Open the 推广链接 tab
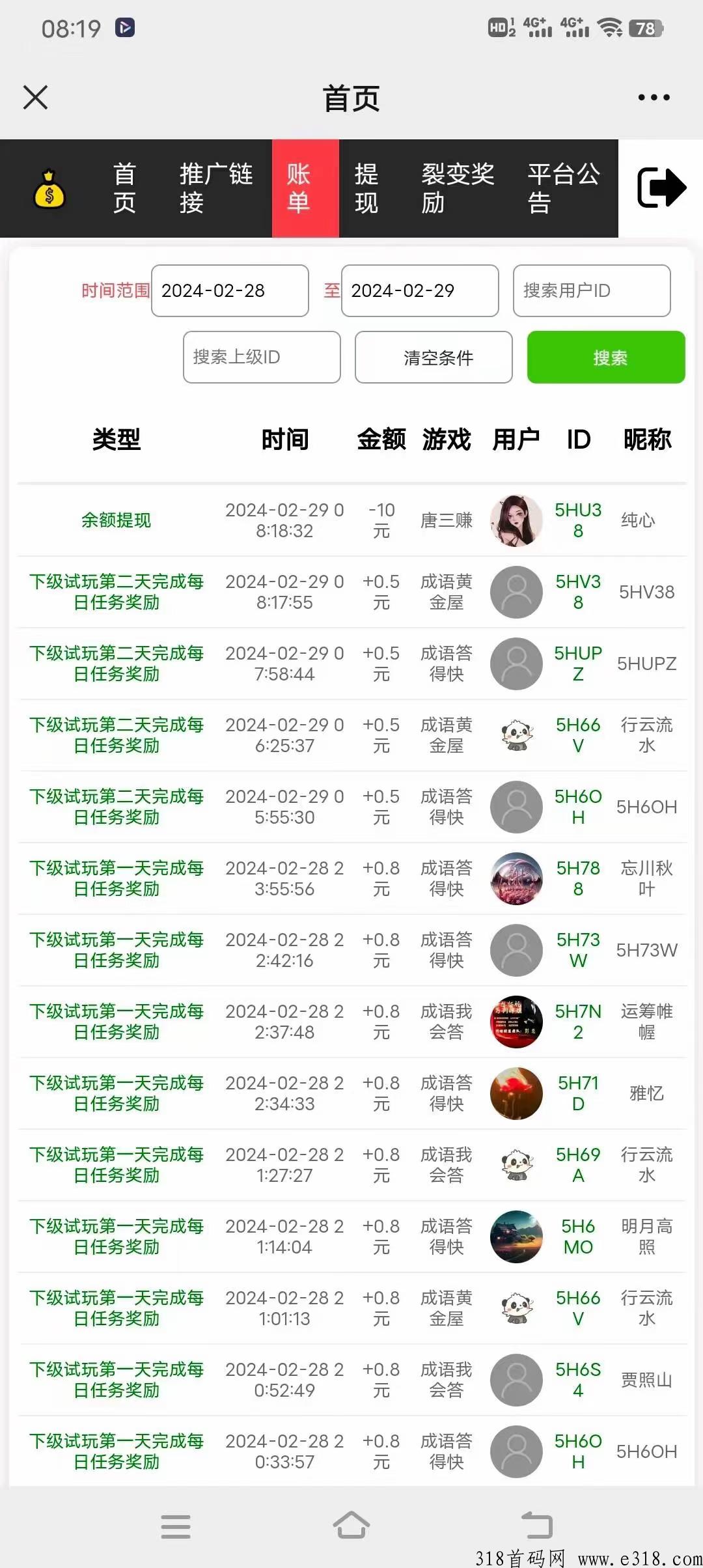This screenshot has width=703, height=1568. [x=215, y=188]
